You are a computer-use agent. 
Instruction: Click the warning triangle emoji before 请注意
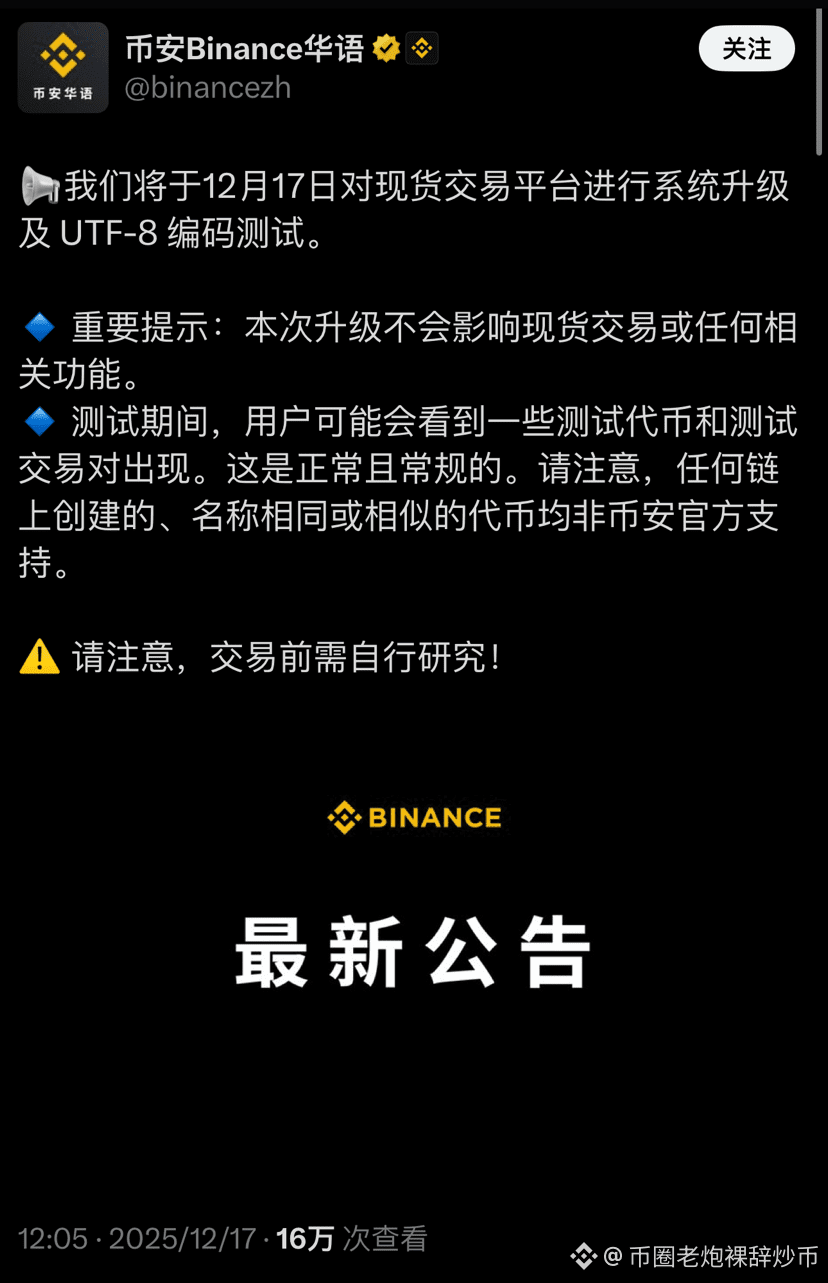(36, 657)
